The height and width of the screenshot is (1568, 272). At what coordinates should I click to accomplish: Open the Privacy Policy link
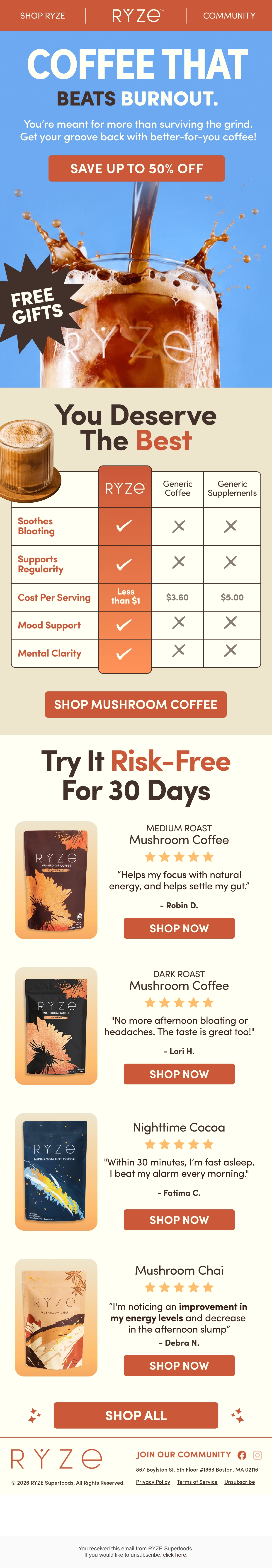click(153, 1482)
